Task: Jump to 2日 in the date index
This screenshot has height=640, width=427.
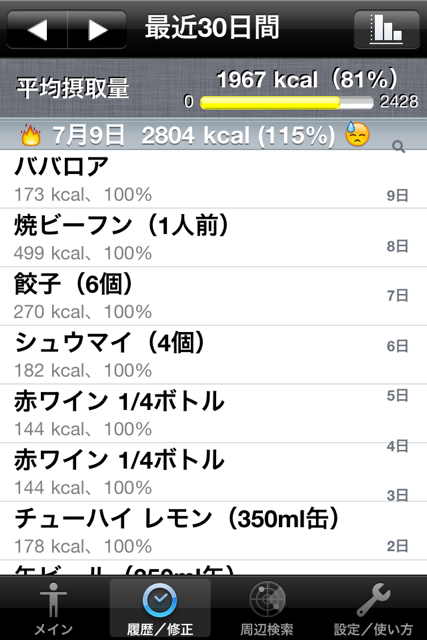Action: pyautogui.click(x=398, y=546)
